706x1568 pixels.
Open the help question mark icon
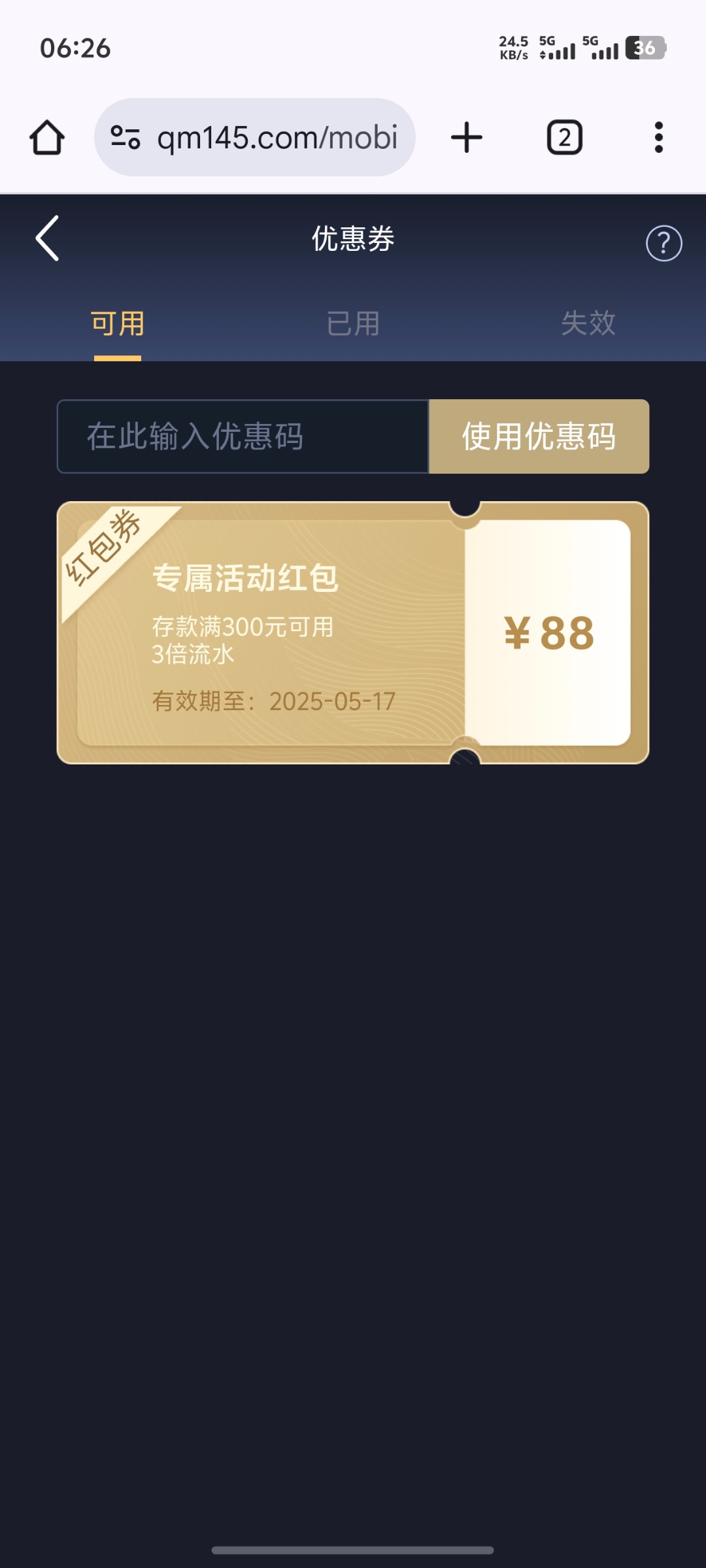pos(664,244)
